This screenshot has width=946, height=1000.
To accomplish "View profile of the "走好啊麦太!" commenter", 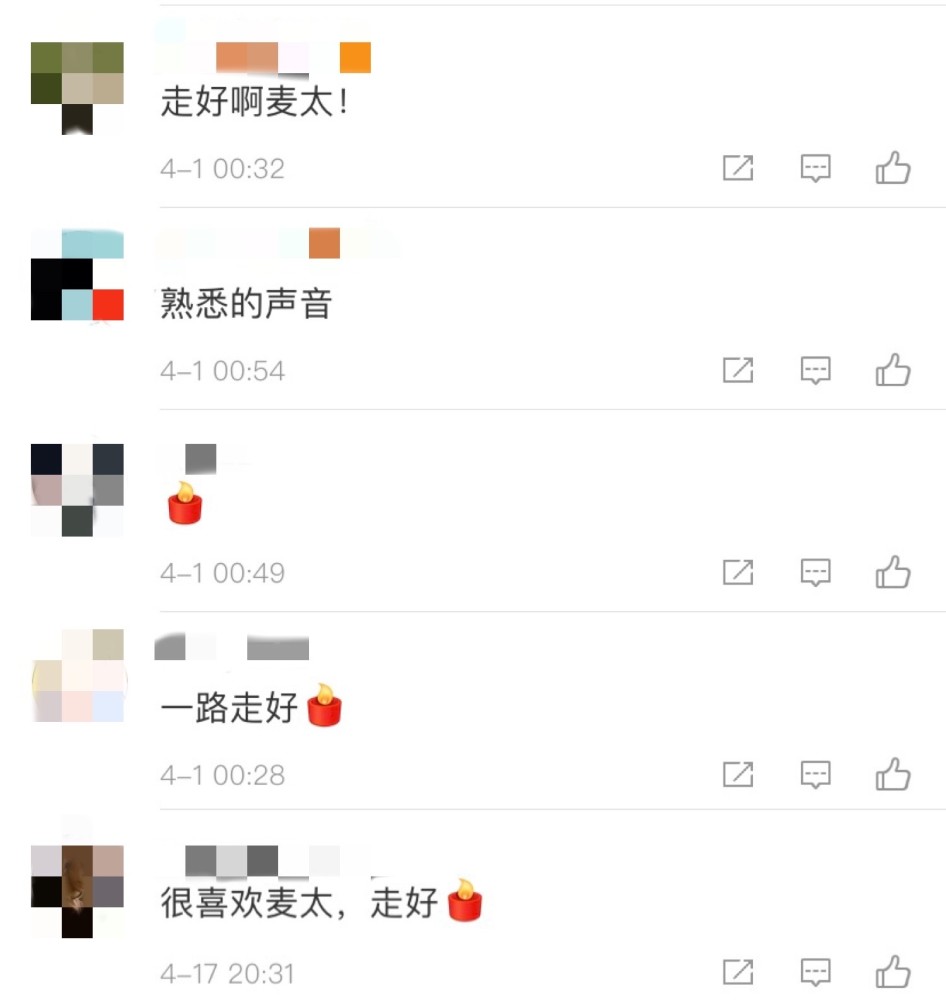I will tap(77, 88).
